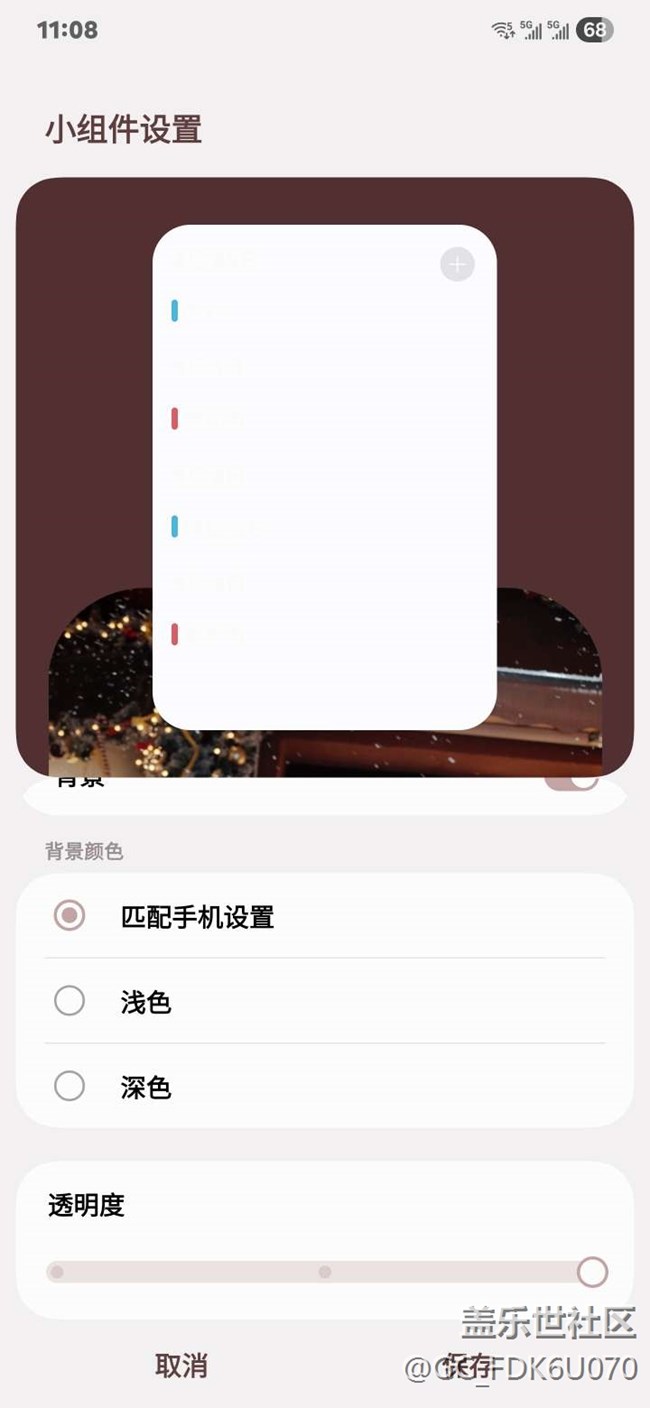
Task: Toggle the 背景 background switch
Action: [x=572, y=780]
